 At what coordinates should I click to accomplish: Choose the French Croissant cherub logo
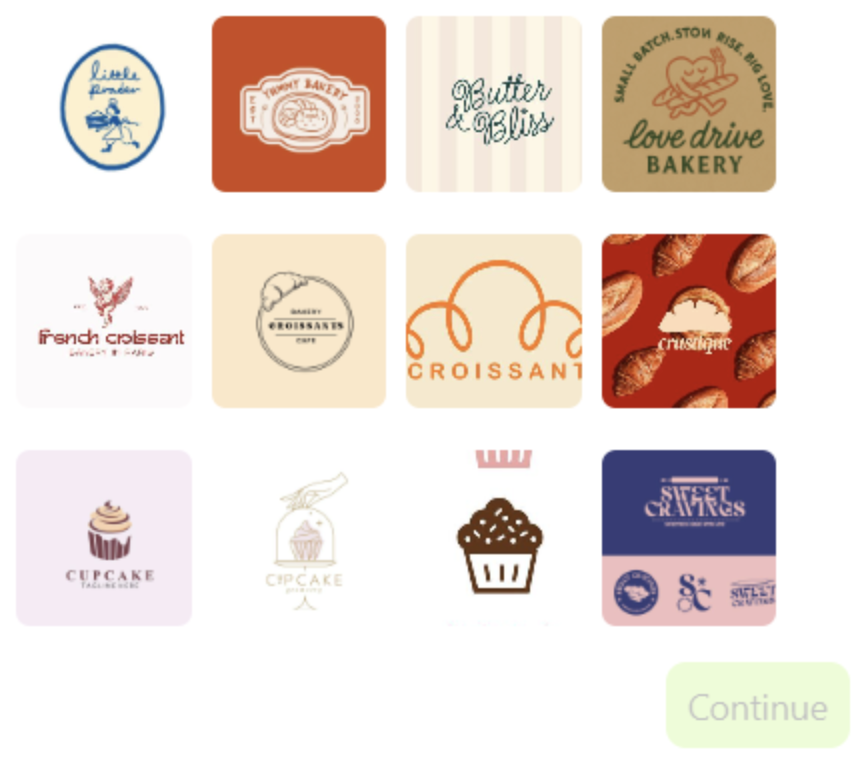tap(104, 321)
